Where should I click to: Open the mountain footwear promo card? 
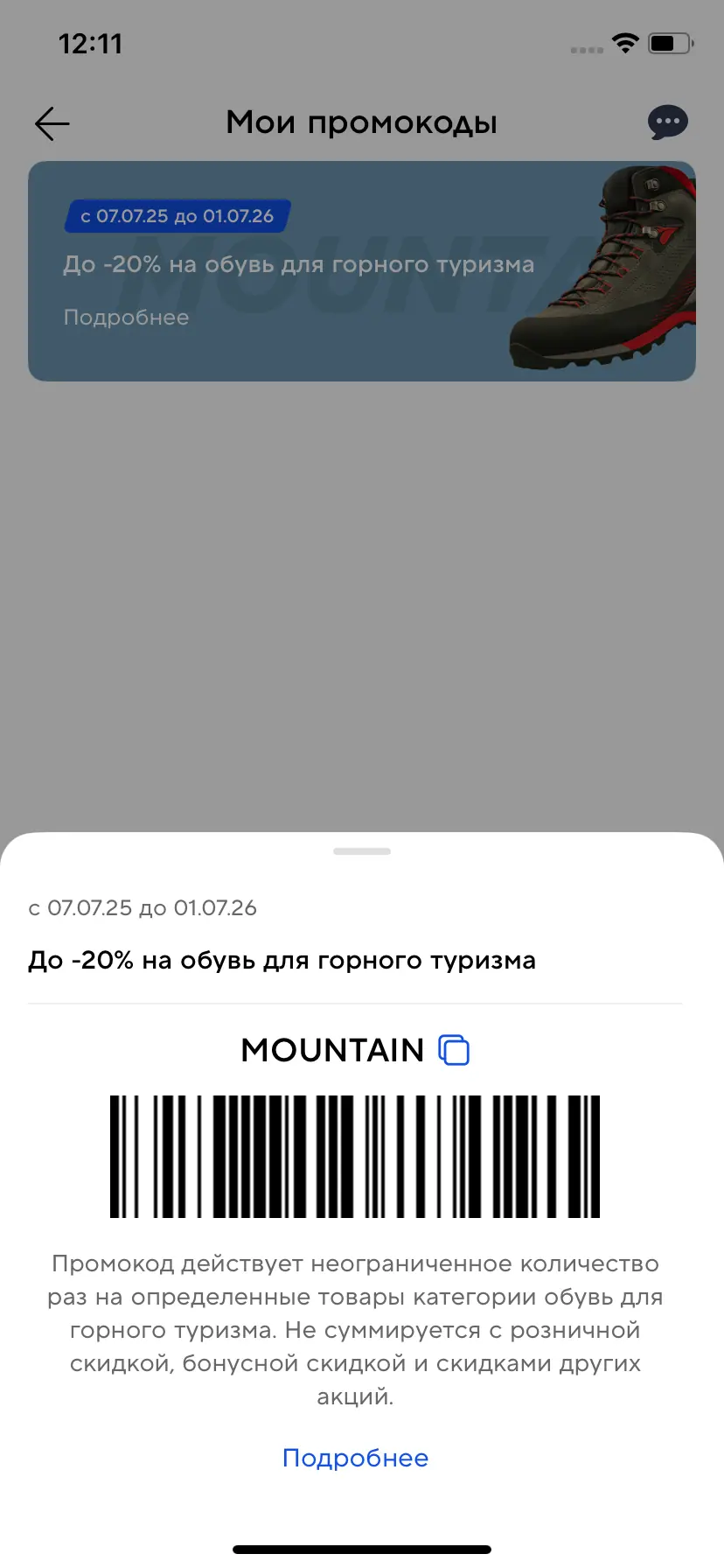click(361, 271)
